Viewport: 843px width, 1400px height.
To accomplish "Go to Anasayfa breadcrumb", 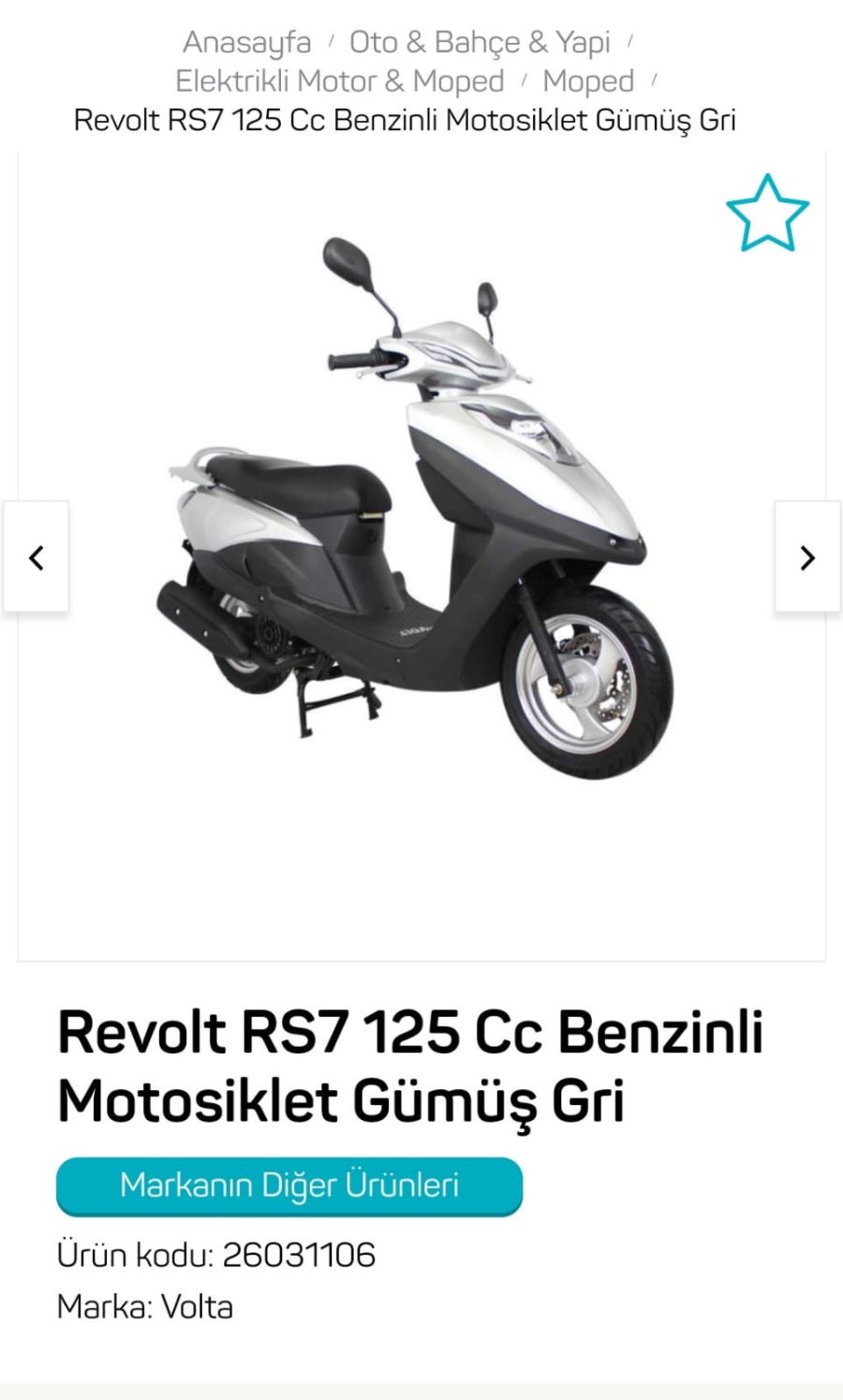I will click(246, 42).
